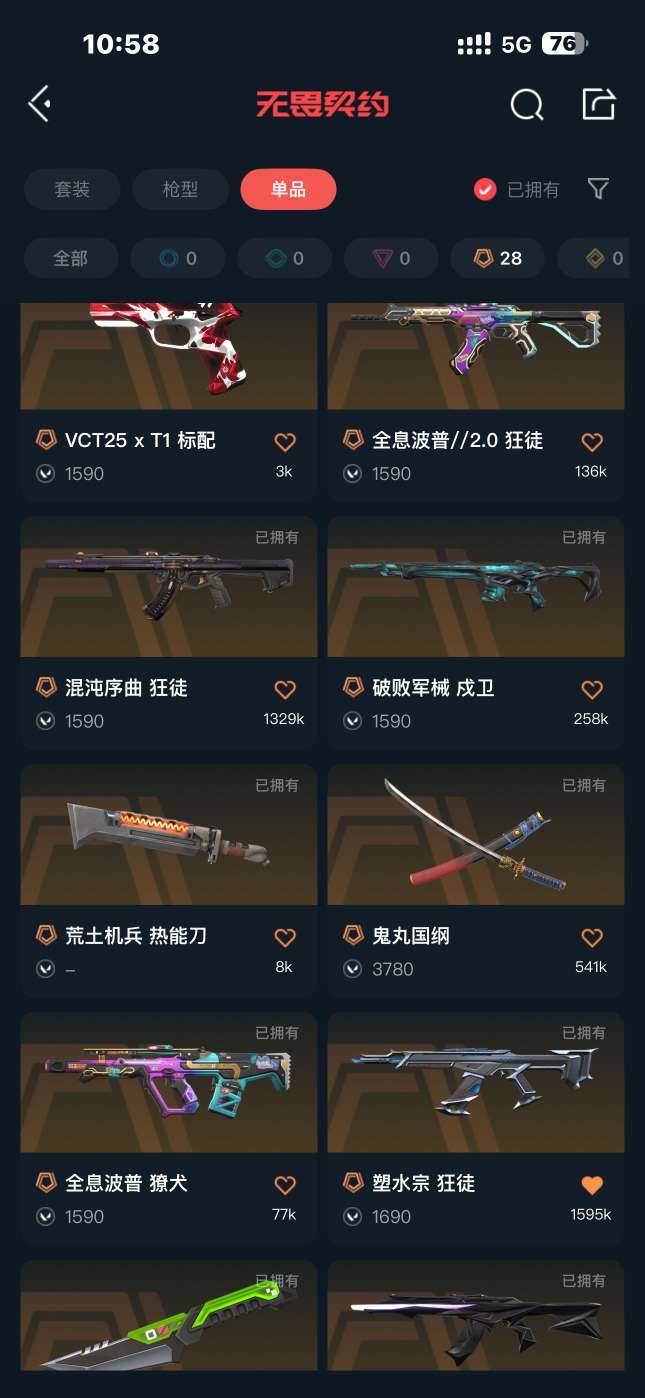This screenshot has height=1398, width=645.
Task: Favorite the 全息波普//2.0 狂徒 skin
Action: click(592, 441)
